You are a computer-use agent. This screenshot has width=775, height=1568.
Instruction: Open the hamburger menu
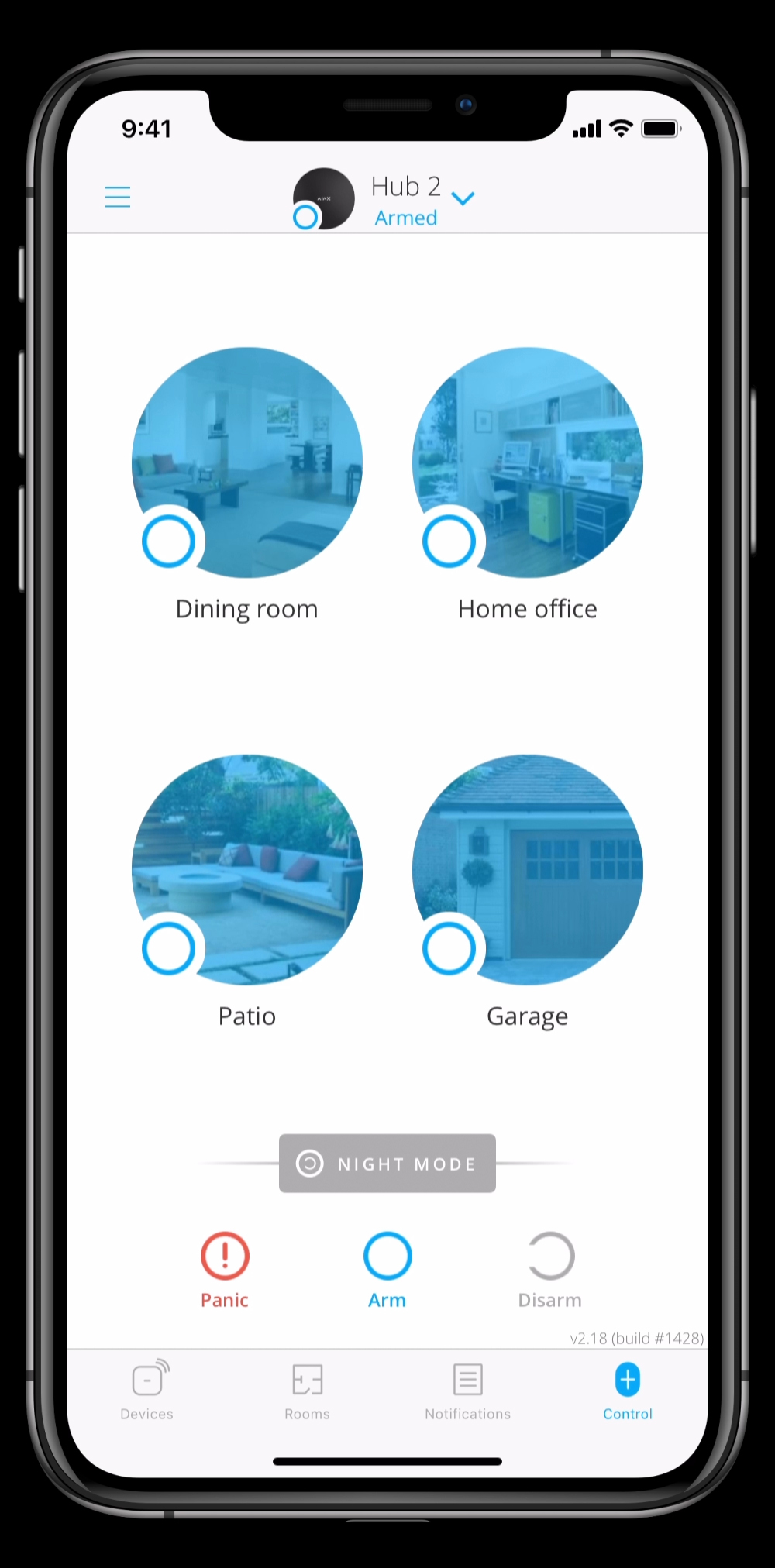click(x=118, y=197)
